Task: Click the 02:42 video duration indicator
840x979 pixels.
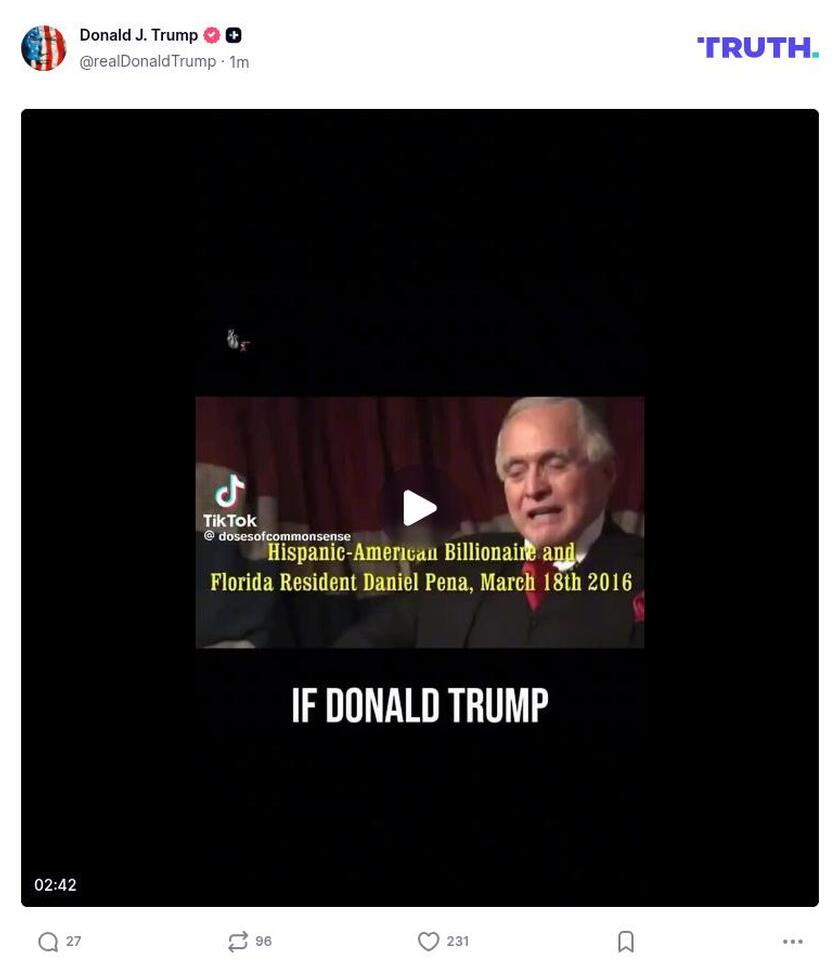Action: point(56,884)
